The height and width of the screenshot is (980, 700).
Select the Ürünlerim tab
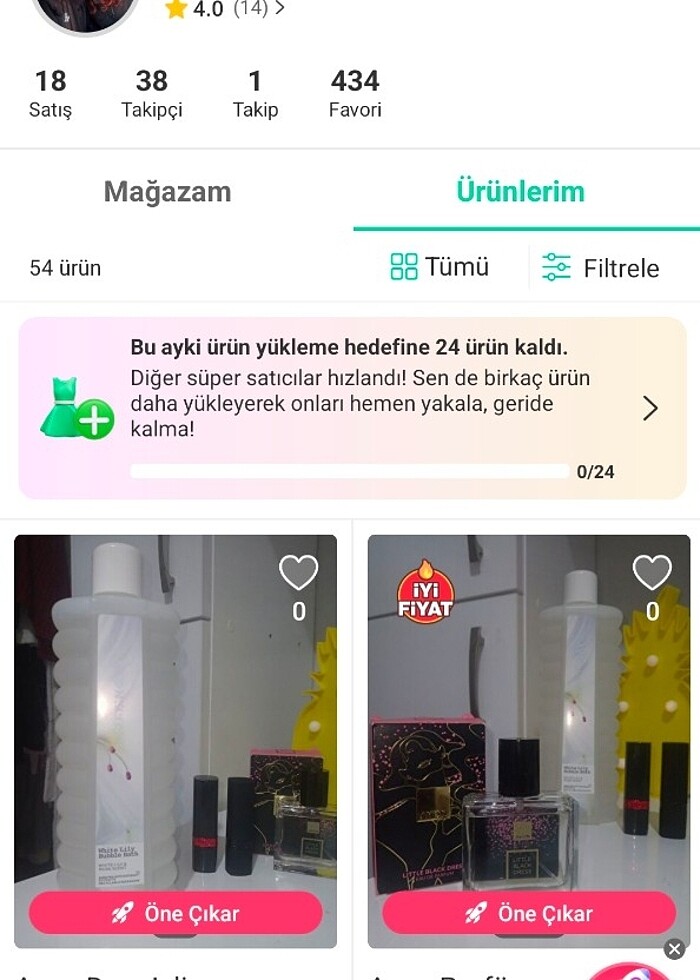click(x=520, y=192)
